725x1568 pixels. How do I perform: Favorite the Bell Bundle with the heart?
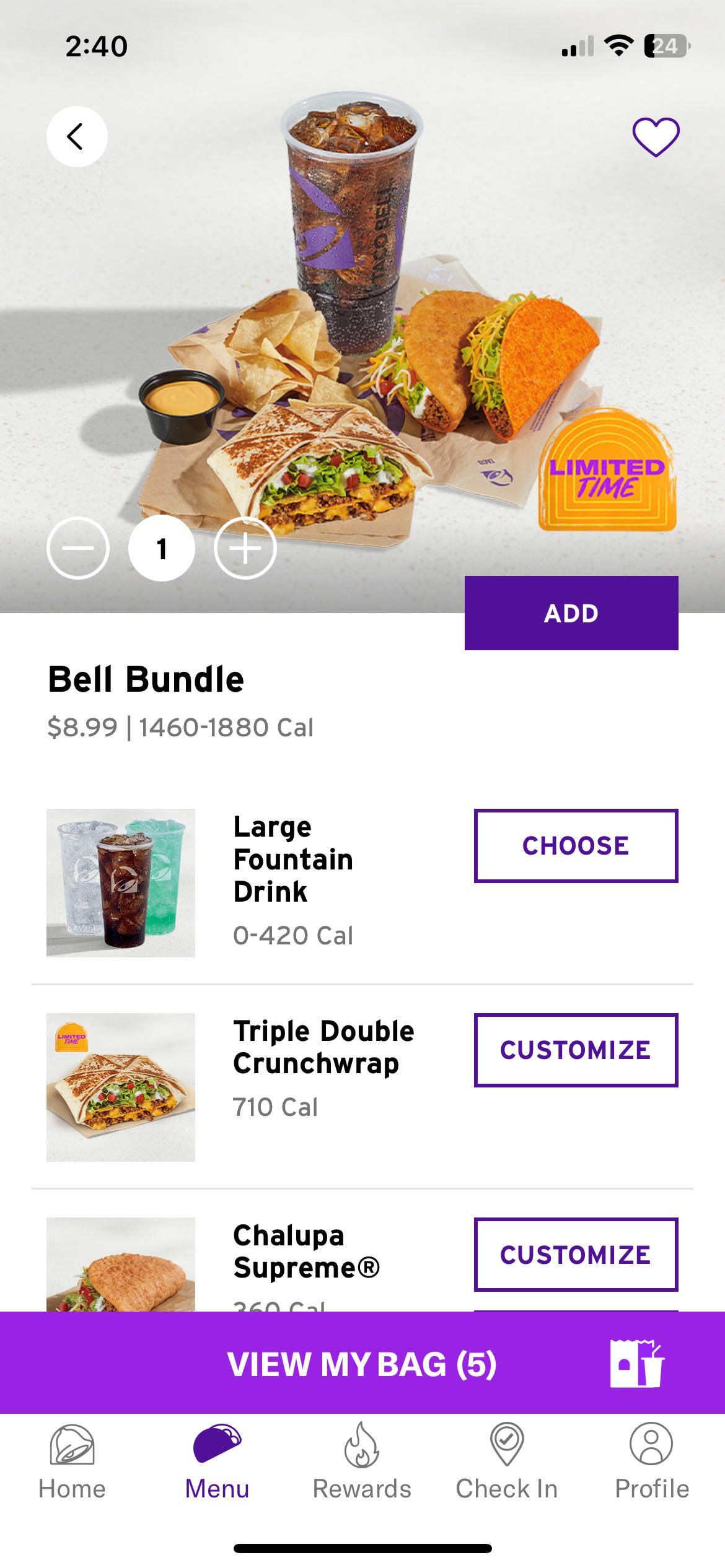pos(656,136)
